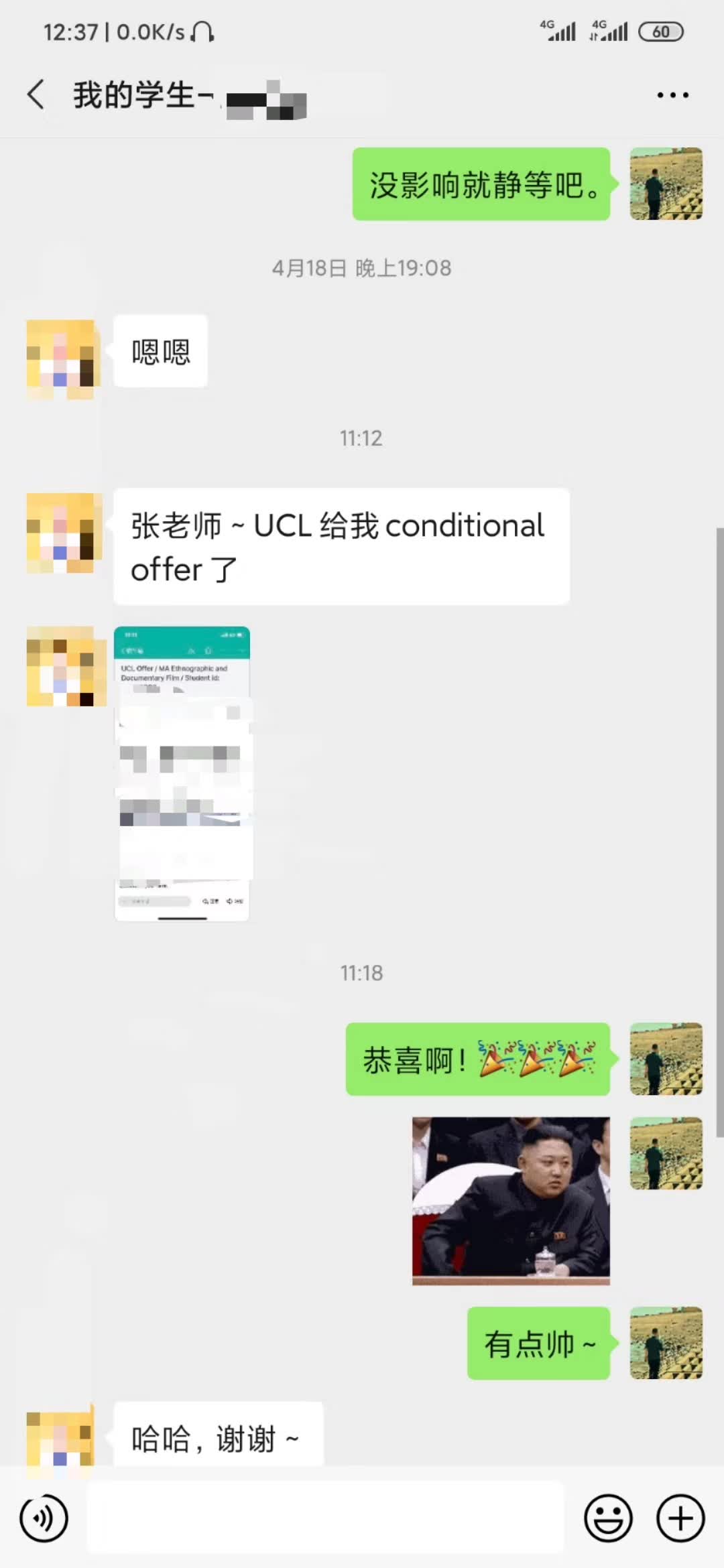Open the emoji picker
Viewport: 724px width, 1568px height.
pyautogui.click(x=608, y=1518)
